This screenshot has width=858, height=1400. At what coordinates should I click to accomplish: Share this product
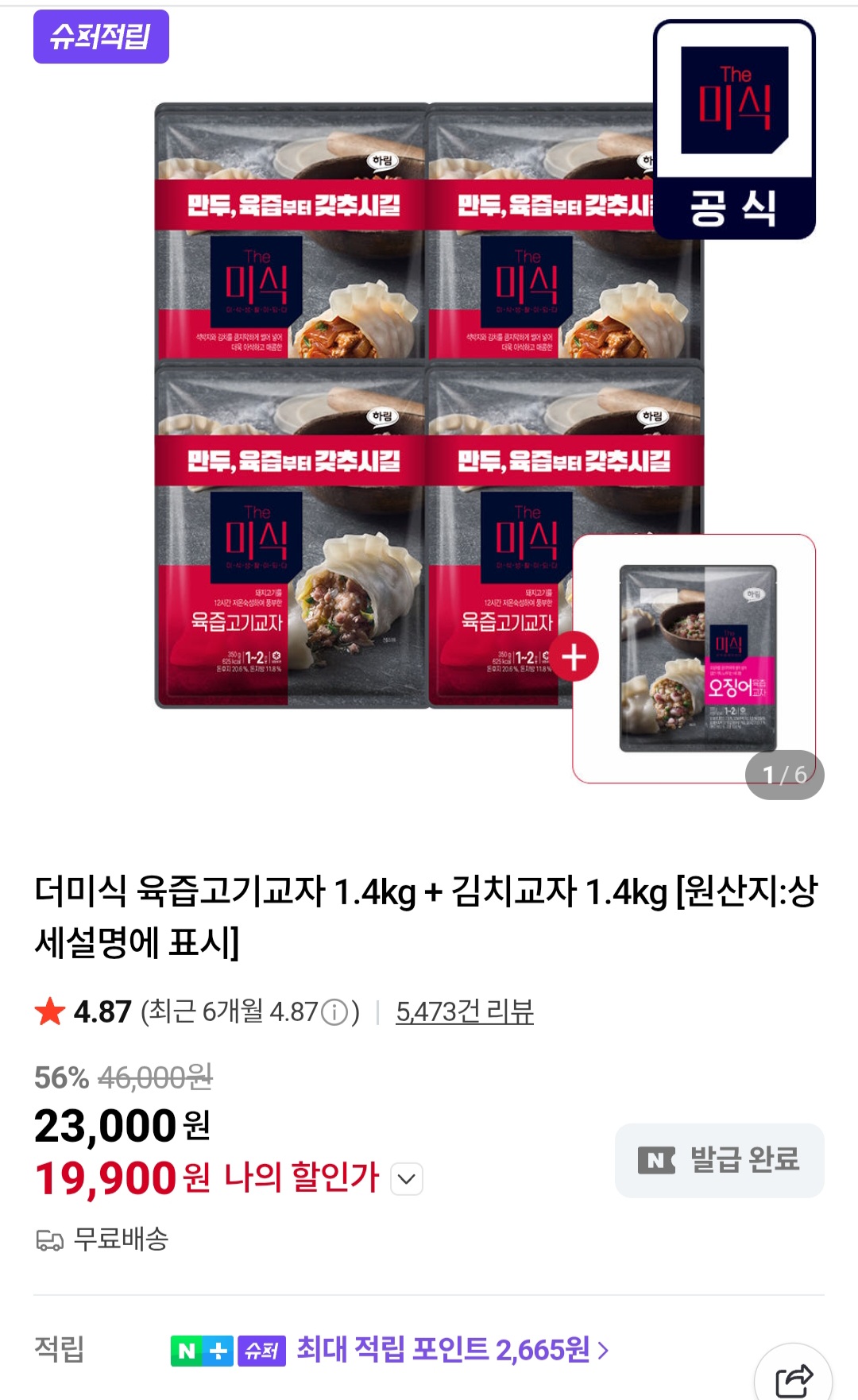tap(793, 1379)
